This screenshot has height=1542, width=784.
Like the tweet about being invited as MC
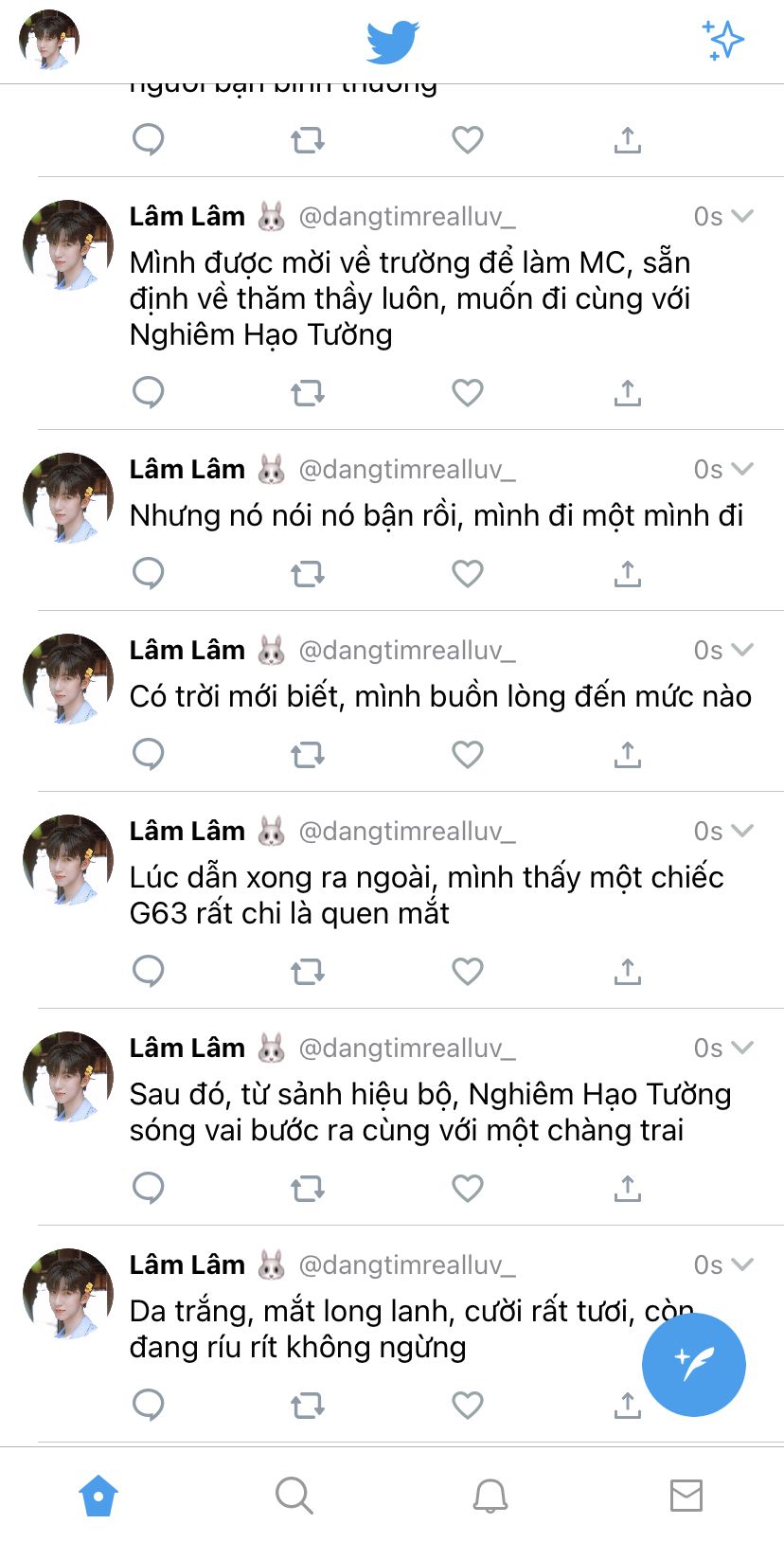(x=468, y=392)
